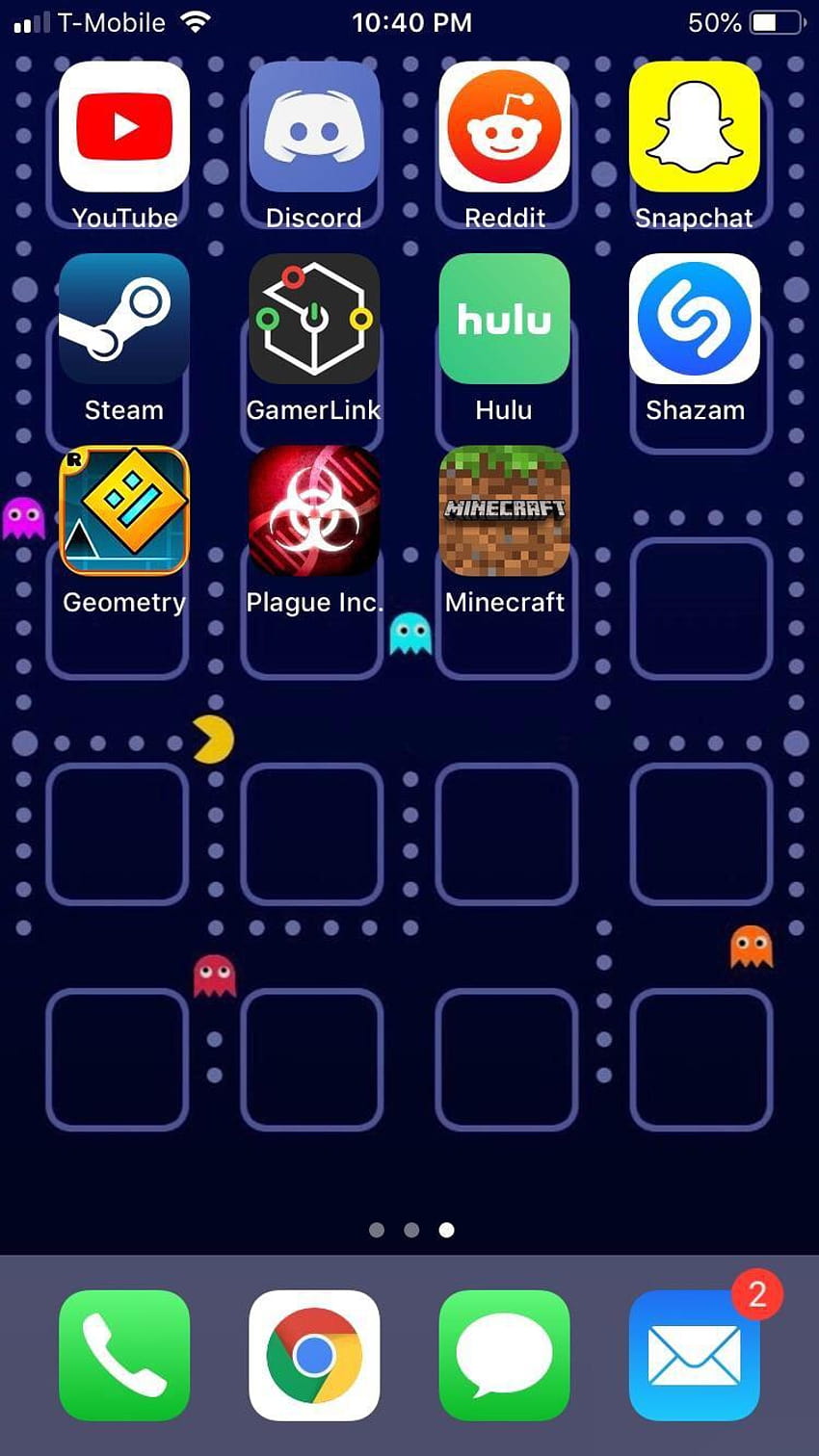Viewport: 819px width, 1456px height.
Task: Tap the home screen page indicator dots
Action: point(411,1230)
